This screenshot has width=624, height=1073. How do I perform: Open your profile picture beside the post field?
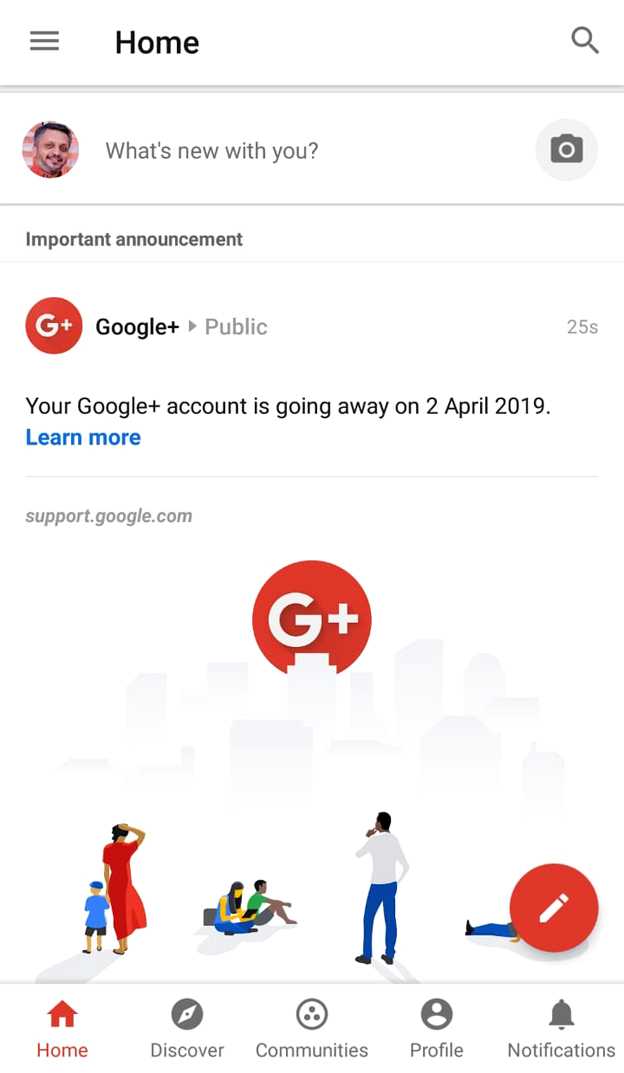51,150
